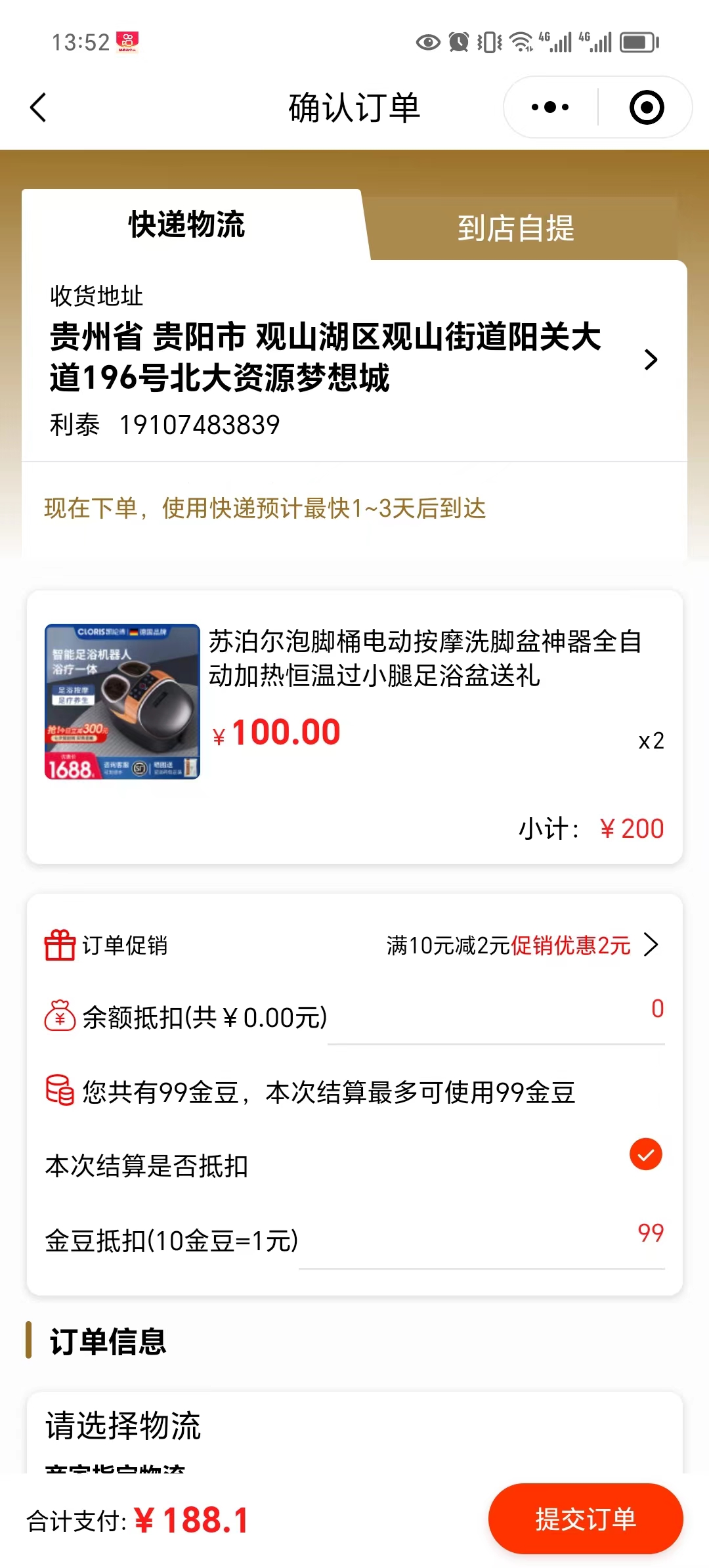Expand the delivery address details via its chevron
This screenshot has width=709, height=1568.
point(651,359)
